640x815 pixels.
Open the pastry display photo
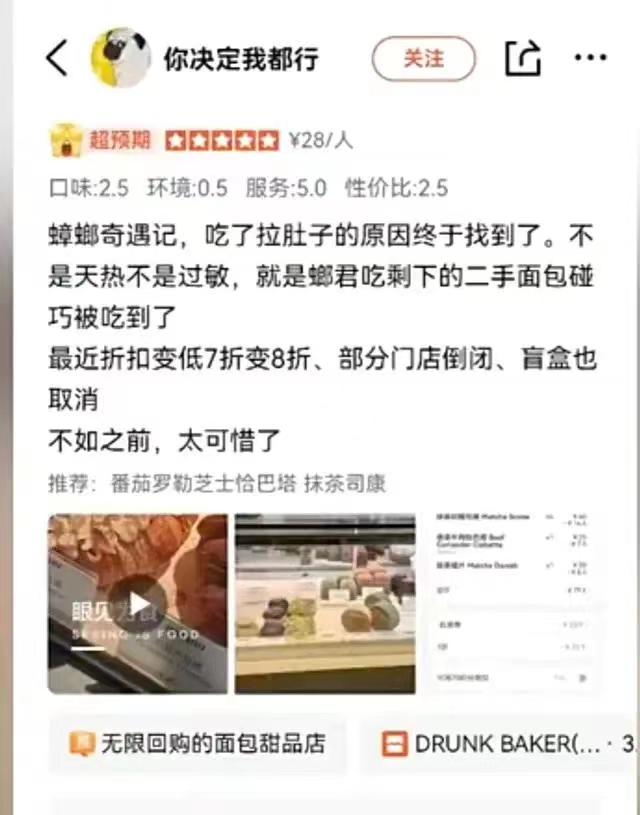pos(325,603)
